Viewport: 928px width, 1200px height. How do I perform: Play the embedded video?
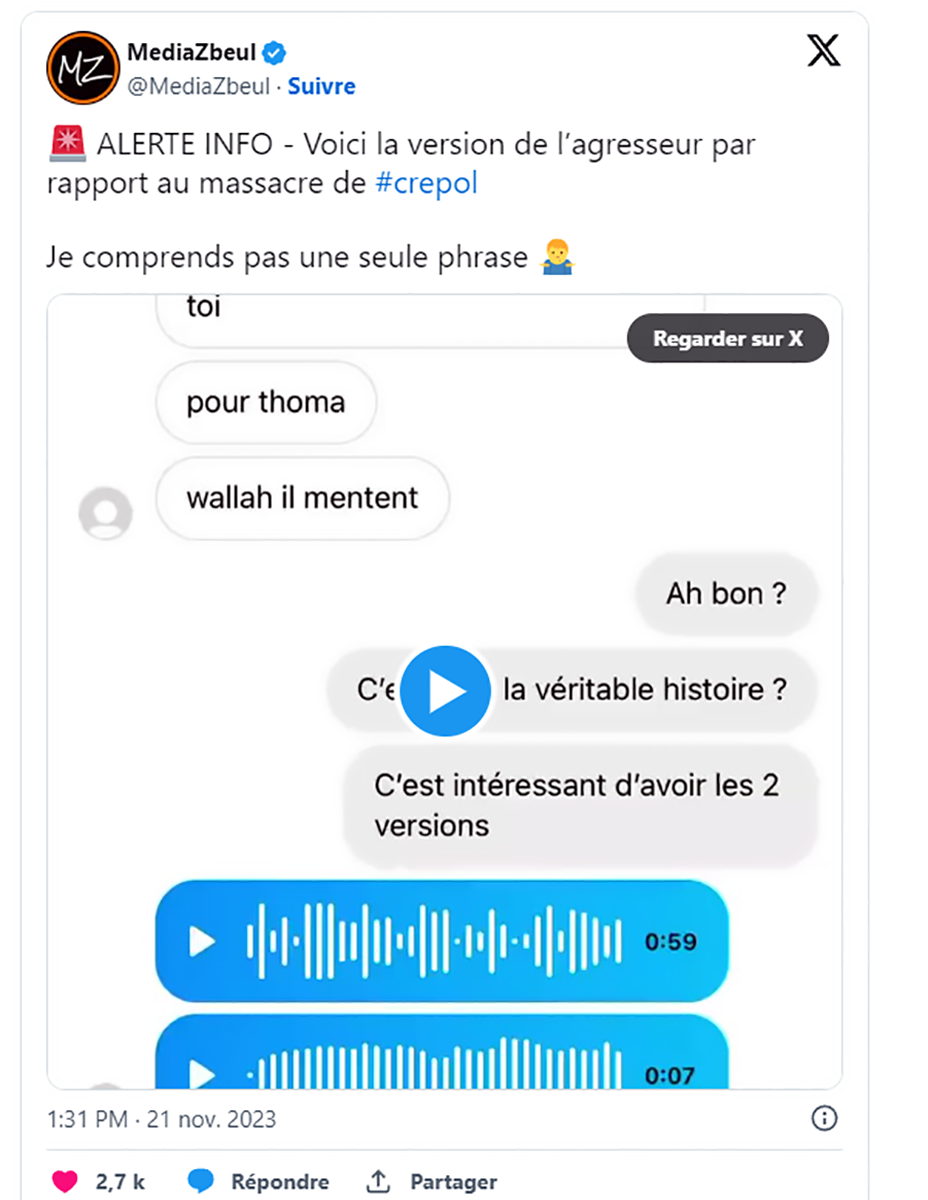tap(445, 691)
